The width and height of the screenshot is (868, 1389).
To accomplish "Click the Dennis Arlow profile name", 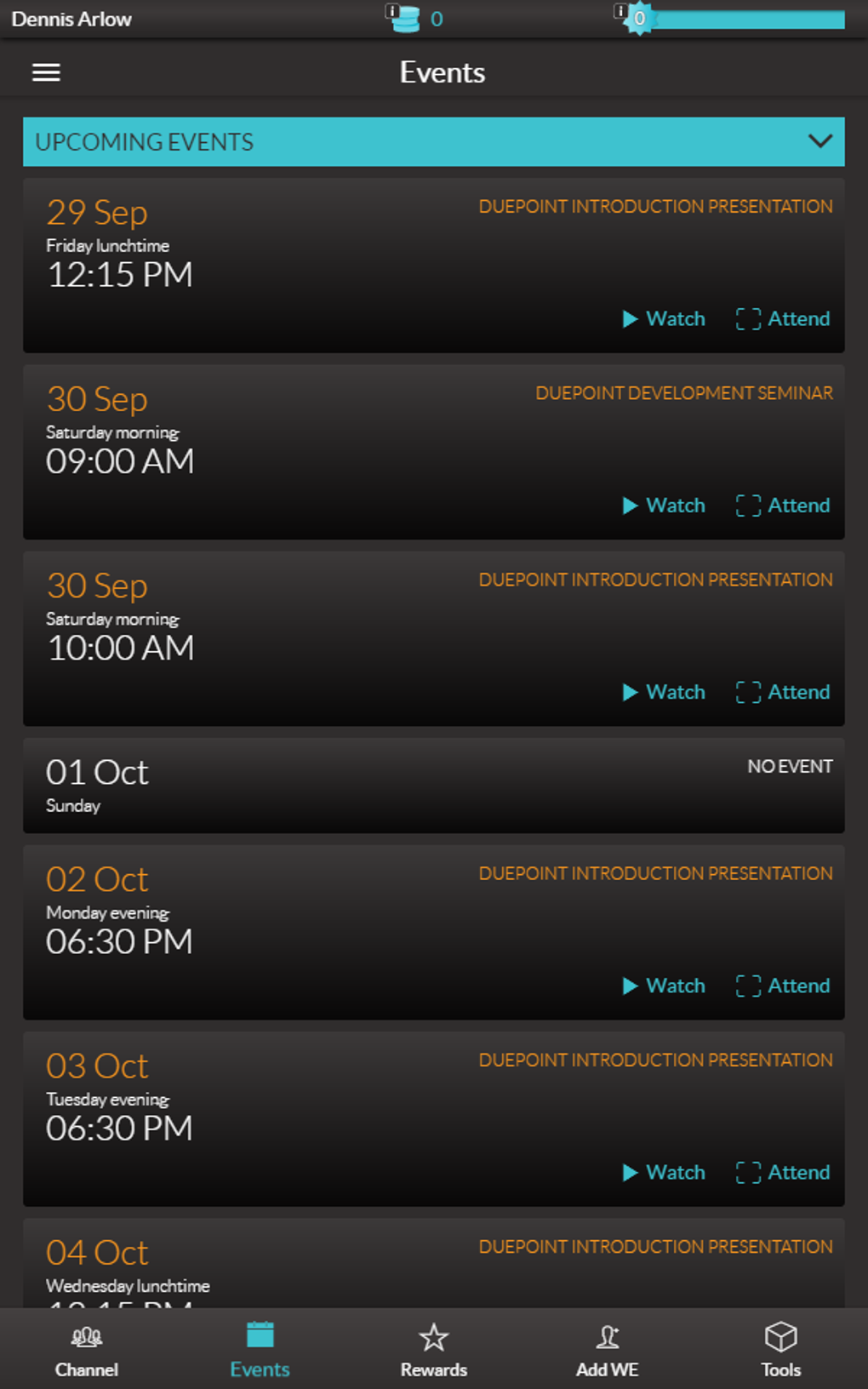I will (x=71, y=19).
